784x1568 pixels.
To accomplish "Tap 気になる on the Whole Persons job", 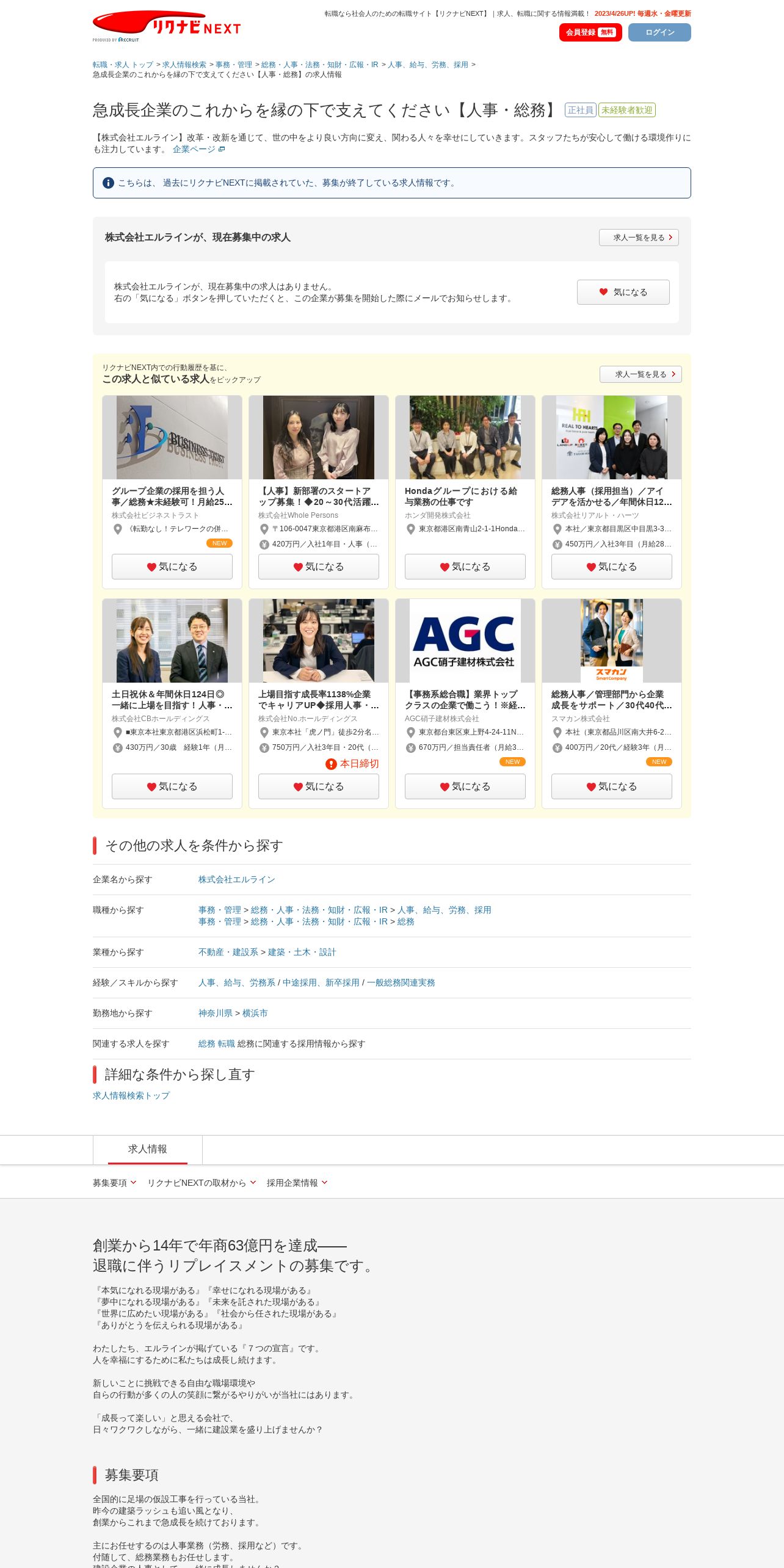I will (x=318, y=567).
